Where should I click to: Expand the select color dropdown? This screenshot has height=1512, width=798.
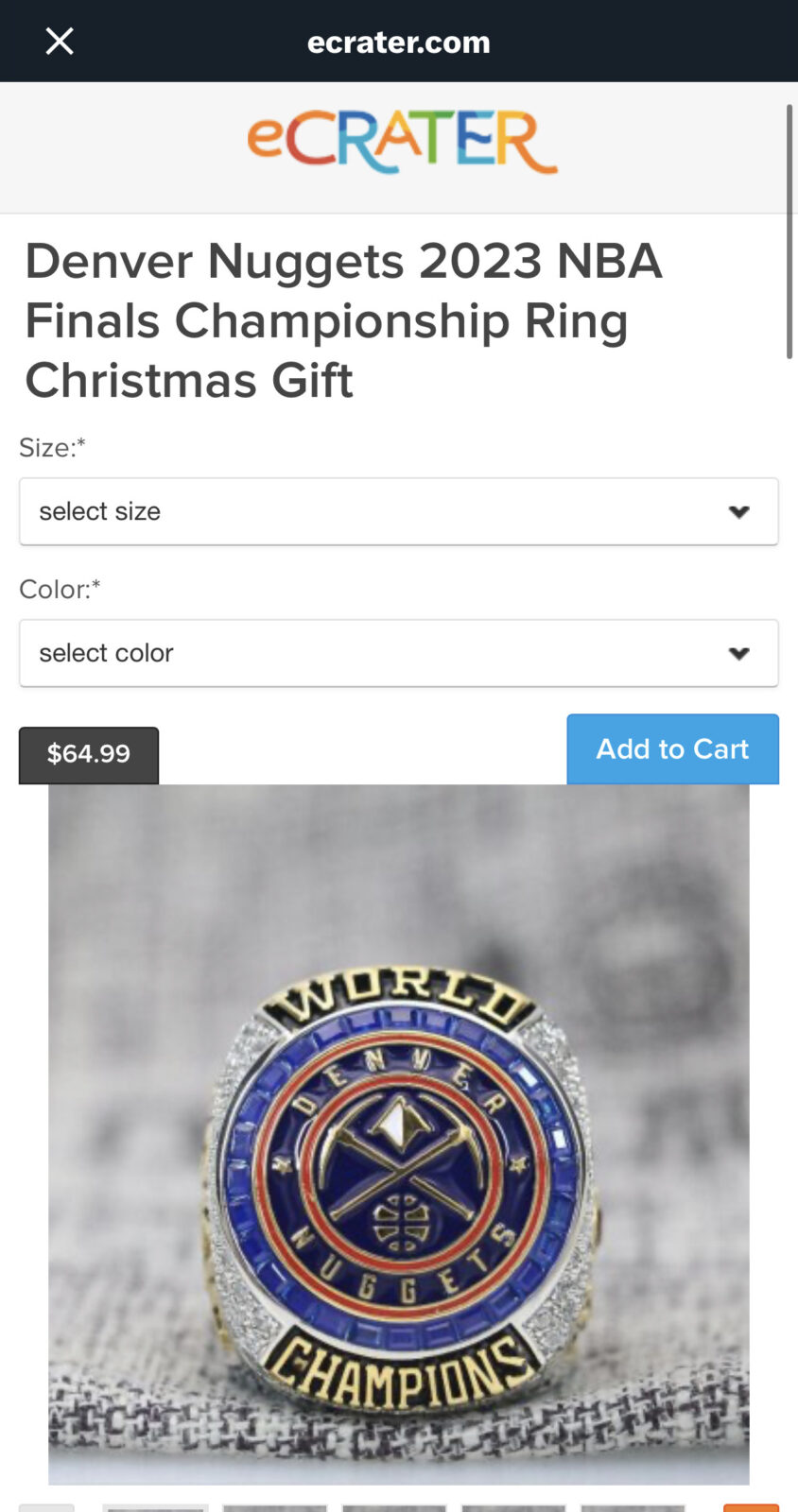[x=398, y=653]
